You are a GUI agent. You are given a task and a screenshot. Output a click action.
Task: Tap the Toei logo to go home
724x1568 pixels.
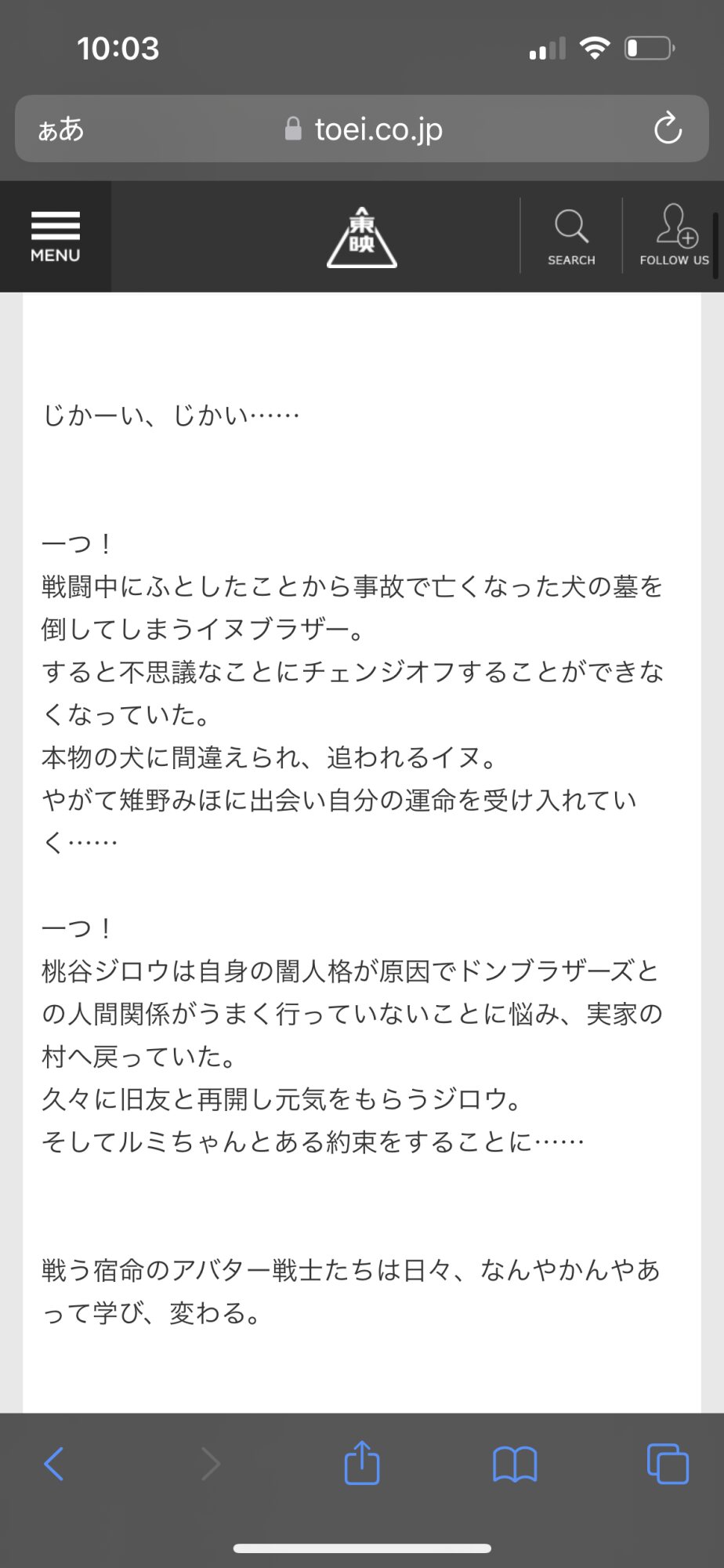(361, 237)
